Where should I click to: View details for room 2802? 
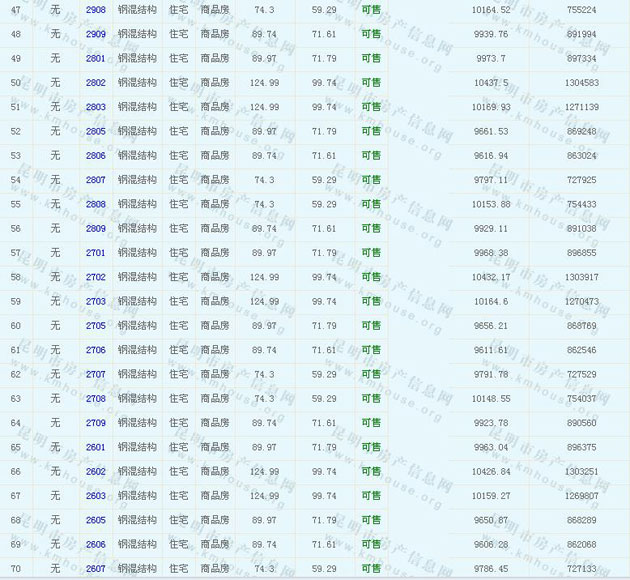tap(96, 83)
